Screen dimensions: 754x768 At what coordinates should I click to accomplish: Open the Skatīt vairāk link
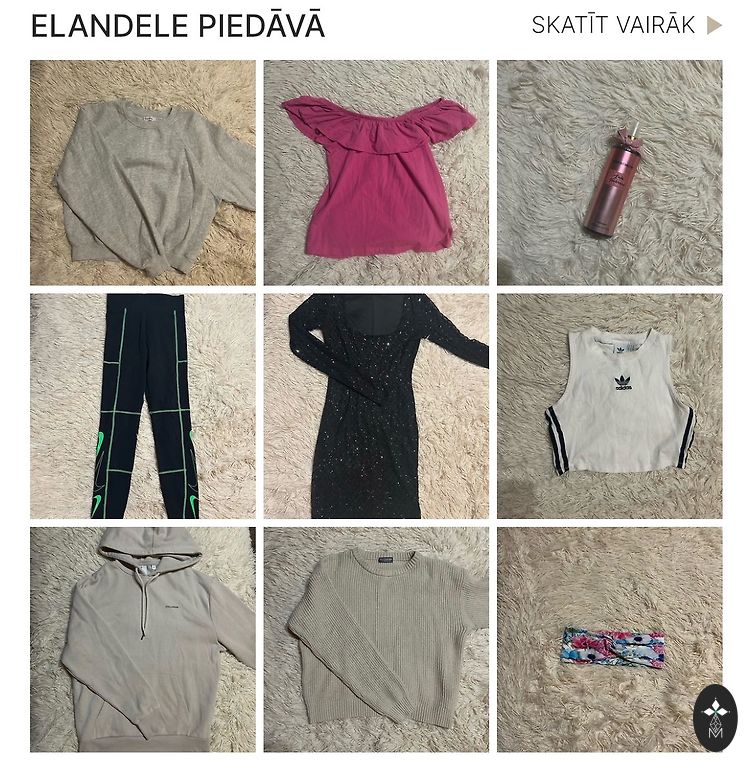coord(625,25)
